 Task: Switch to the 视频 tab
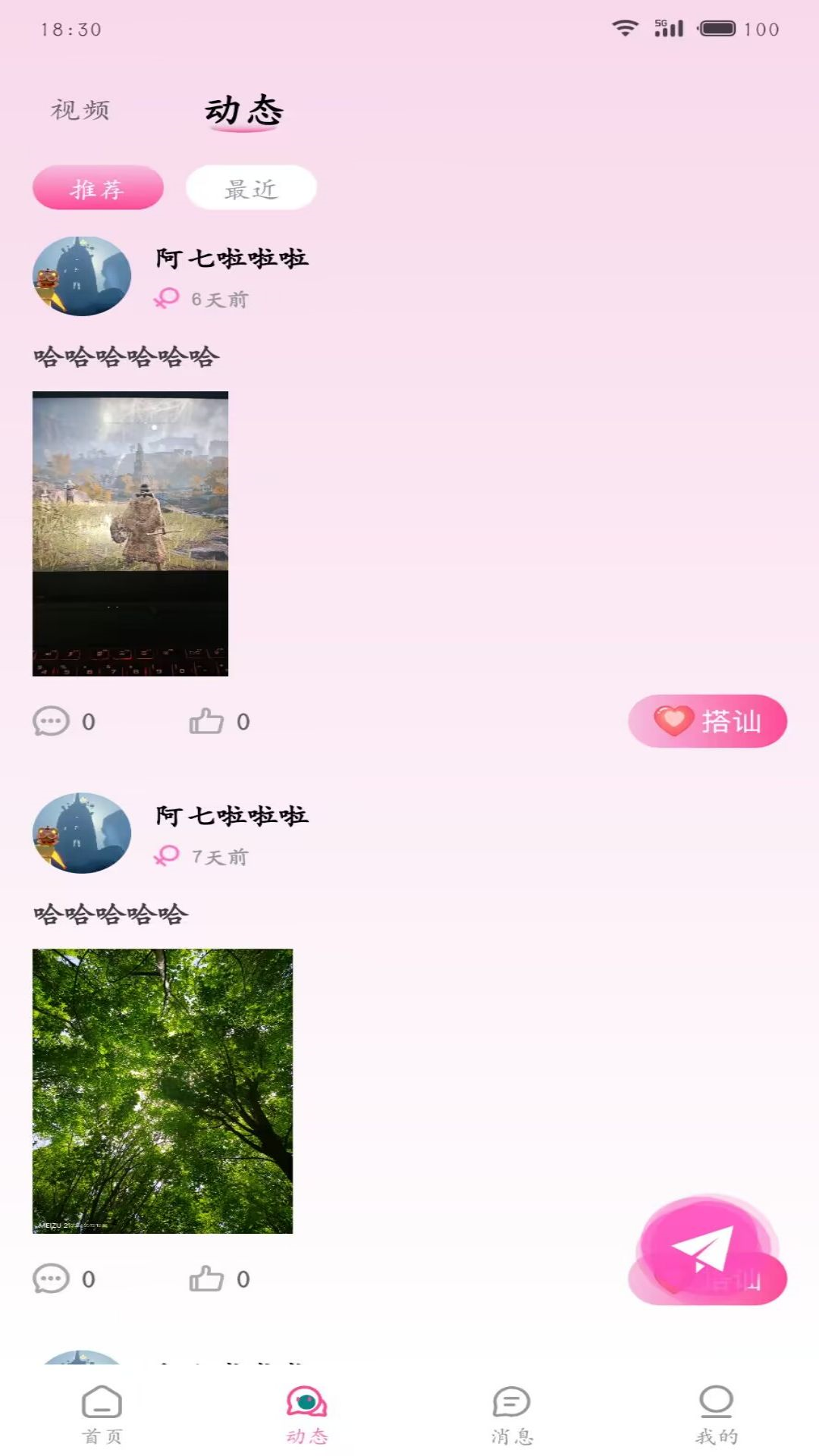[80, 111]
